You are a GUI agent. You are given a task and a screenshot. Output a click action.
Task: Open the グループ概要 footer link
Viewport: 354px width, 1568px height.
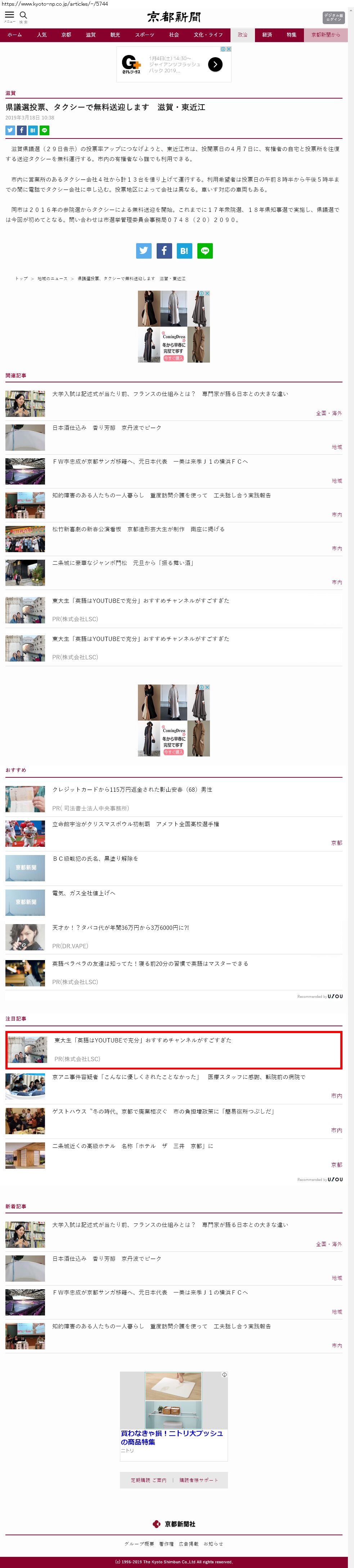point(139,1544)
